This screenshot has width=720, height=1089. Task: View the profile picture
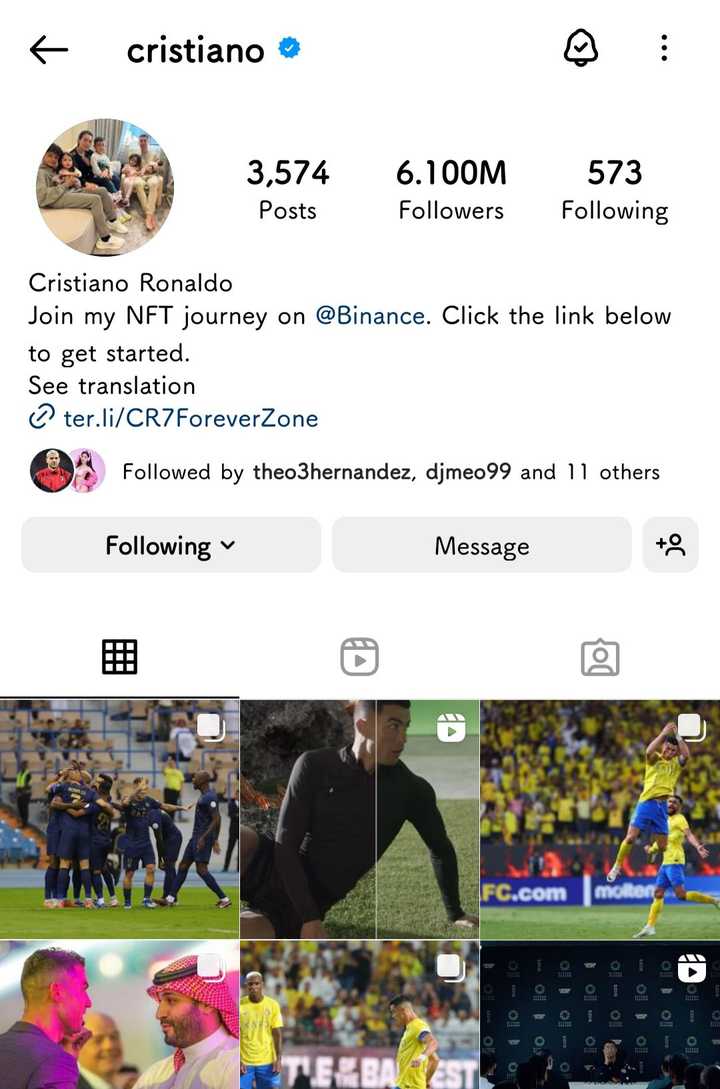tap(105, 187)
